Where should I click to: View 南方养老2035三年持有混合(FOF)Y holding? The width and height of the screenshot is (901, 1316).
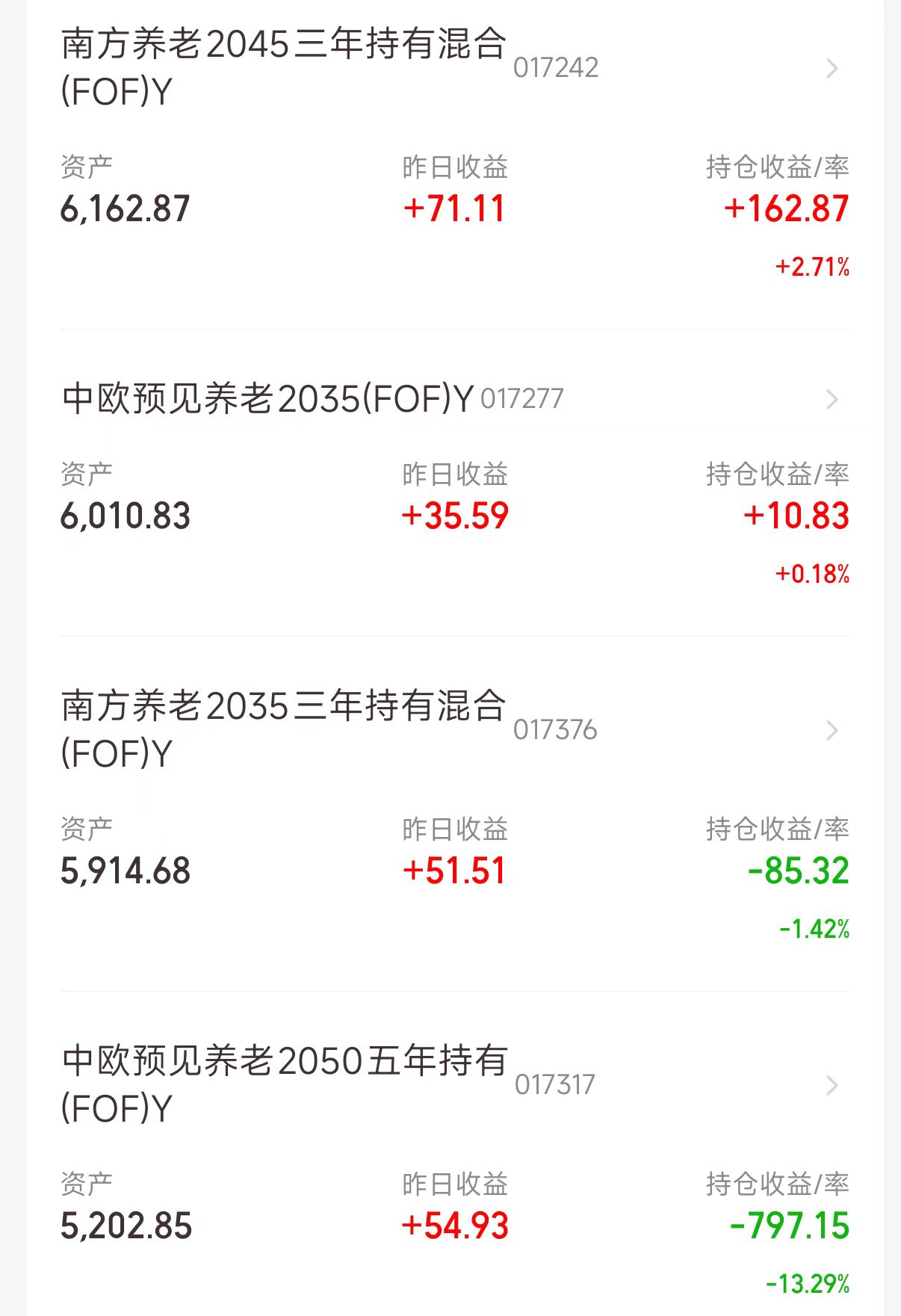pyautogui.click(x=832, y=731)
